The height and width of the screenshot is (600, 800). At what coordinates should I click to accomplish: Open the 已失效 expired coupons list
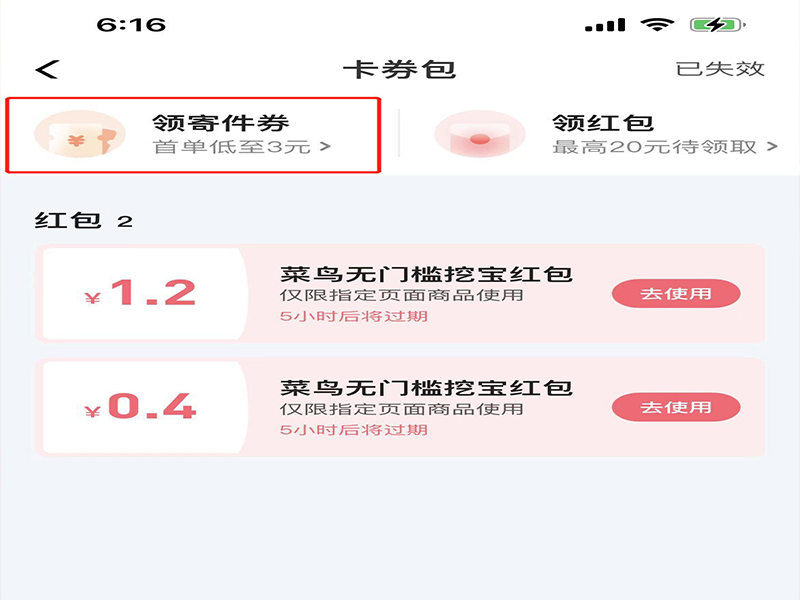(x=720, y=69)
